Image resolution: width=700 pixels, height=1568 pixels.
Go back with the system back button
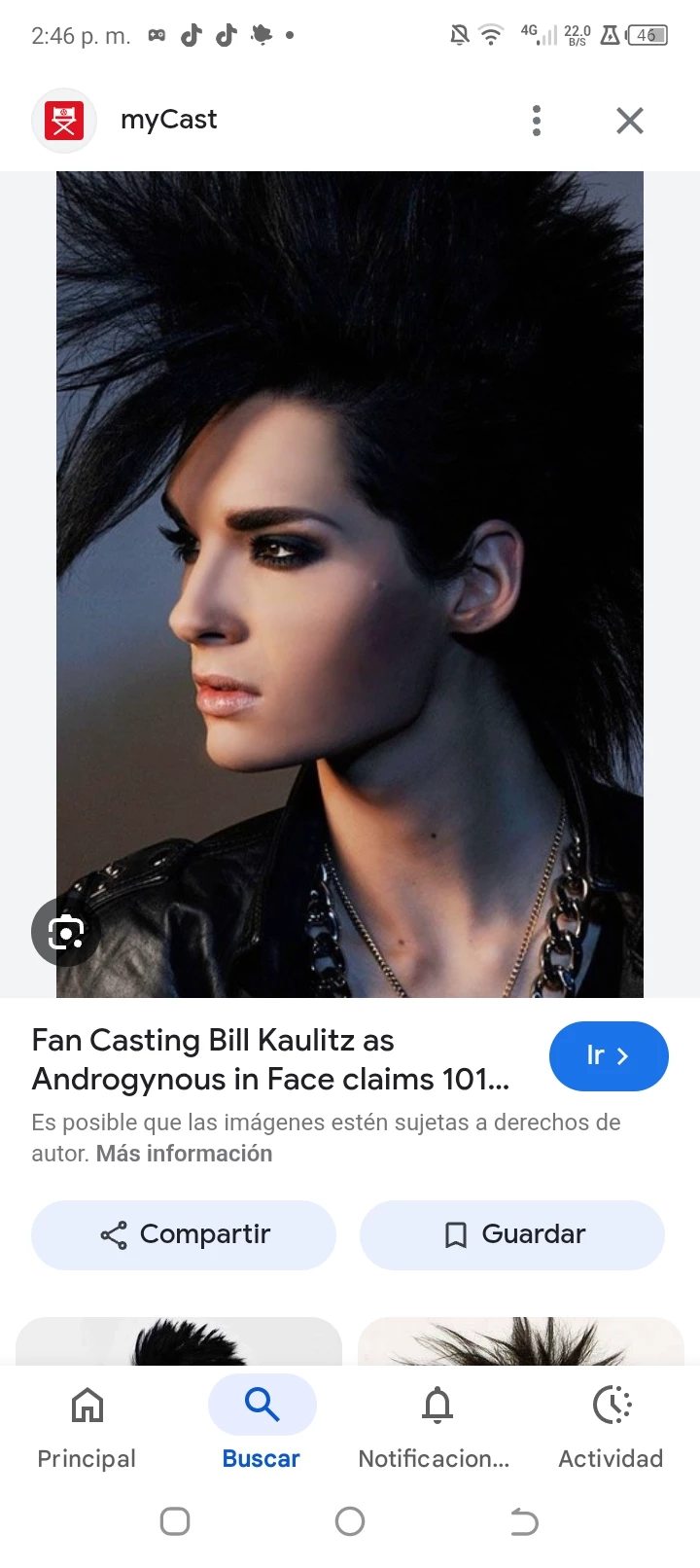pyautogui.click(x=524, y=1521)
